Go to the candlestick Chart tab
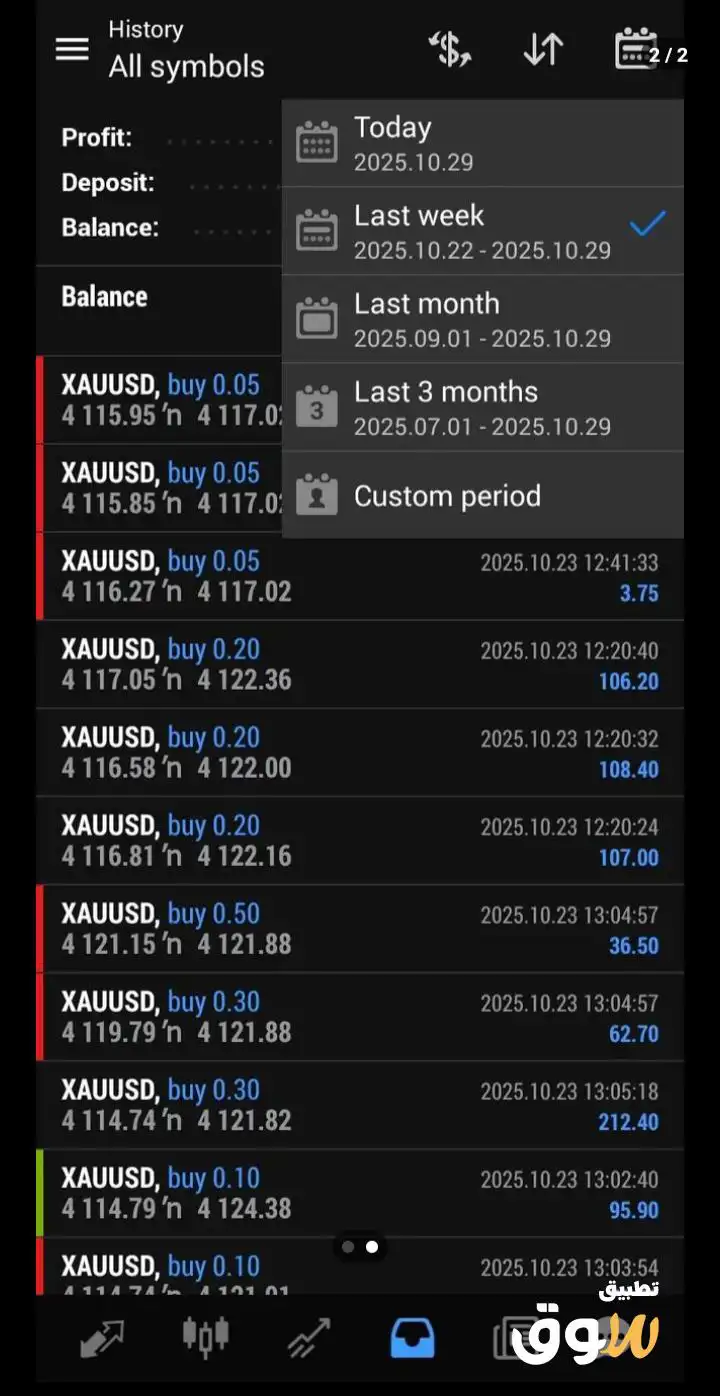Viewport: 720px width, 1396px height. tap(205, 1338)
